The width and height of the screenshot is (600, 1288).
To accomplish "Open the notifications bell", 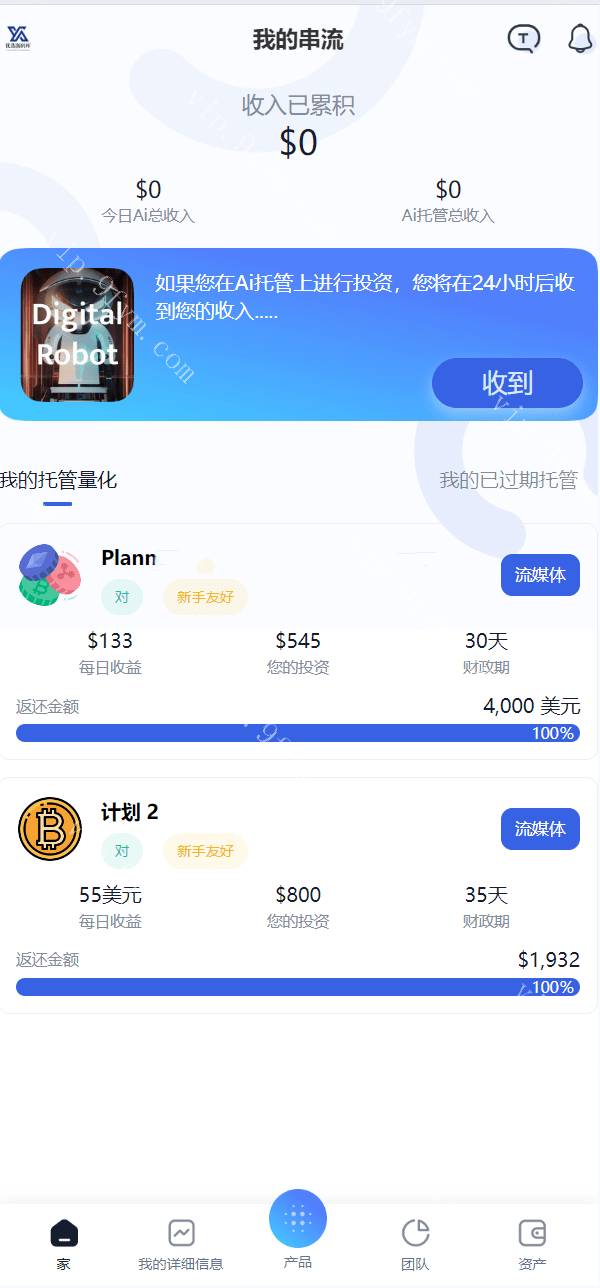I will pos(580,39).
